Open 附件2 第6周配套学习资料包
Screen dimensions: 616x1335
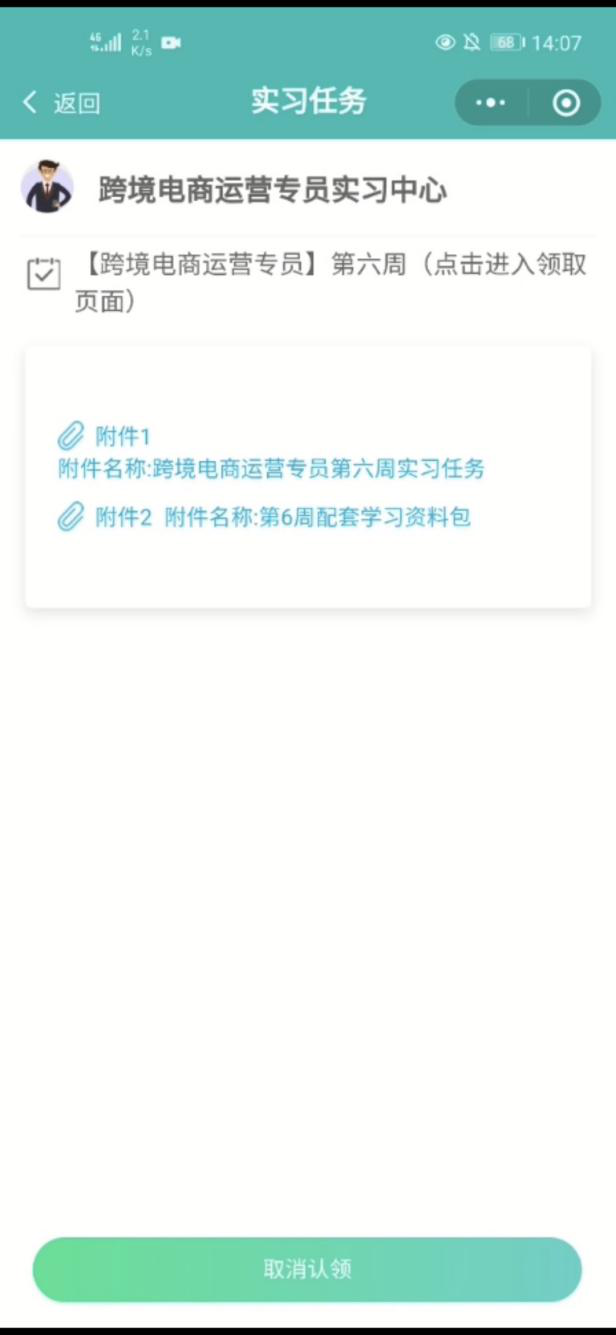(265, 517)
